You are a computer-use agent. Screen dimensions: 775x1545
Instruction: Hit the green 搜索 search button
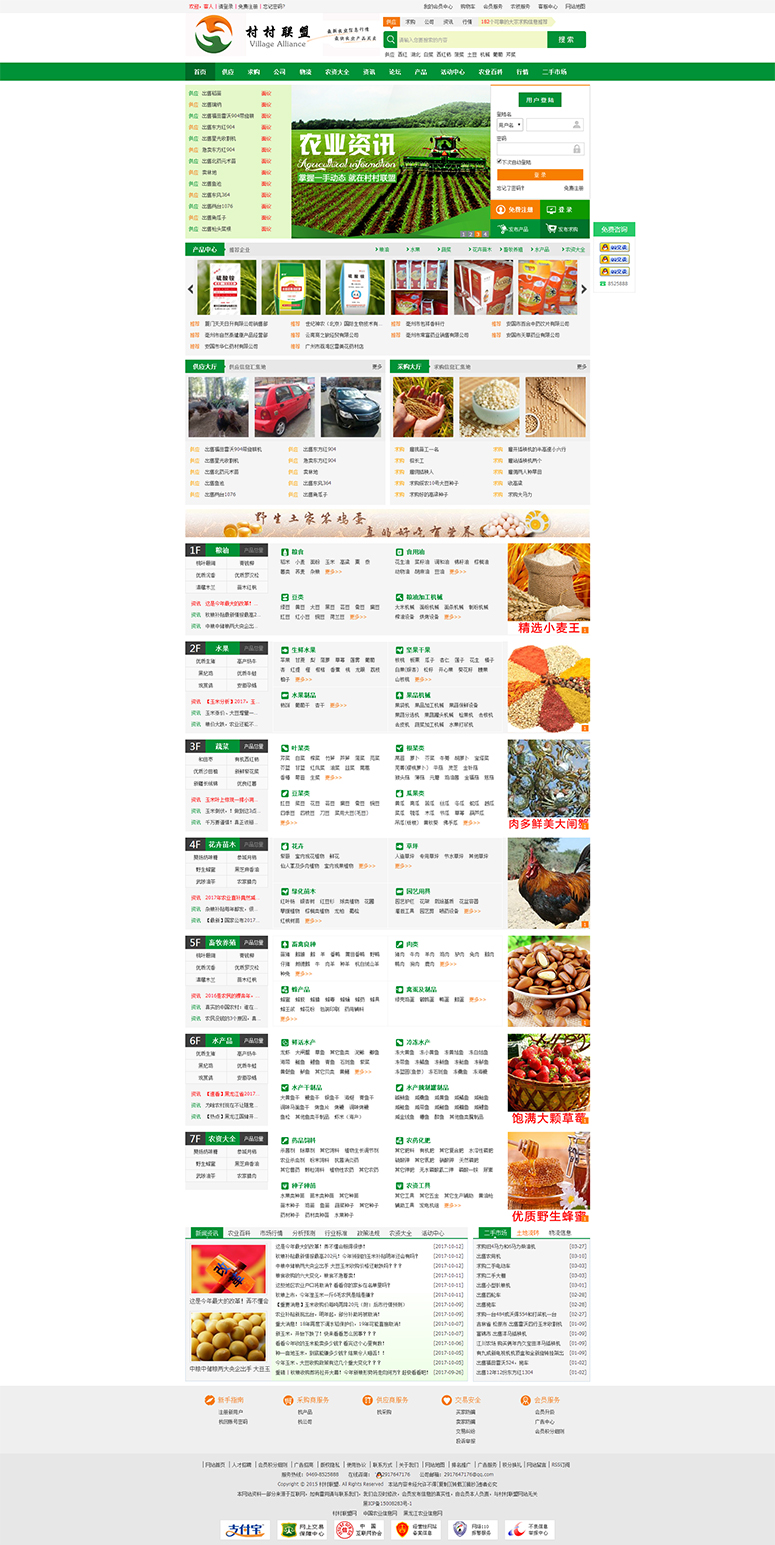coord(566,40)
